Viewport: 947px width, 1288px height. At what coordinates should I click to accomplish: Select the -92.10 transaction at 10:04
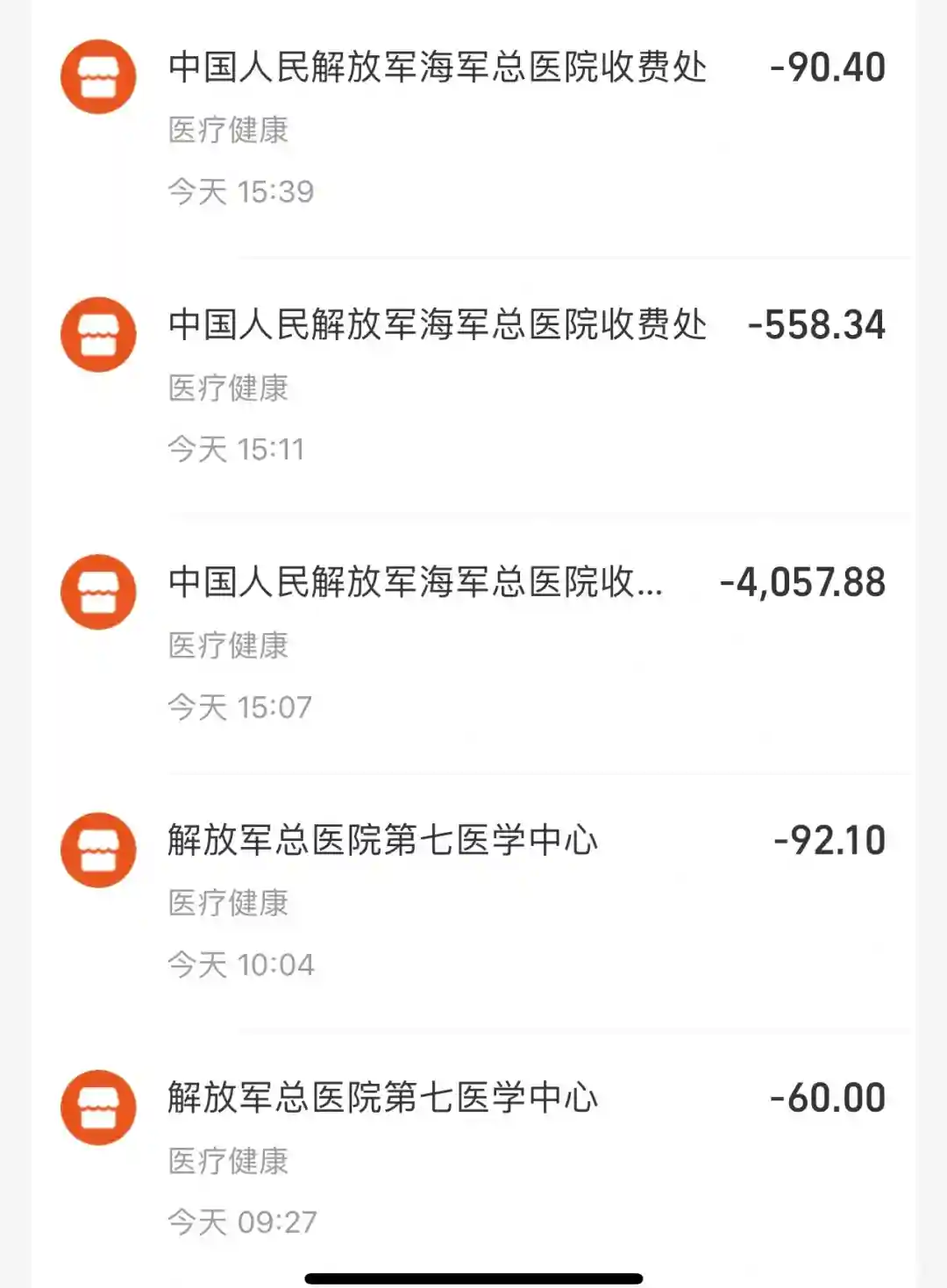473,900
